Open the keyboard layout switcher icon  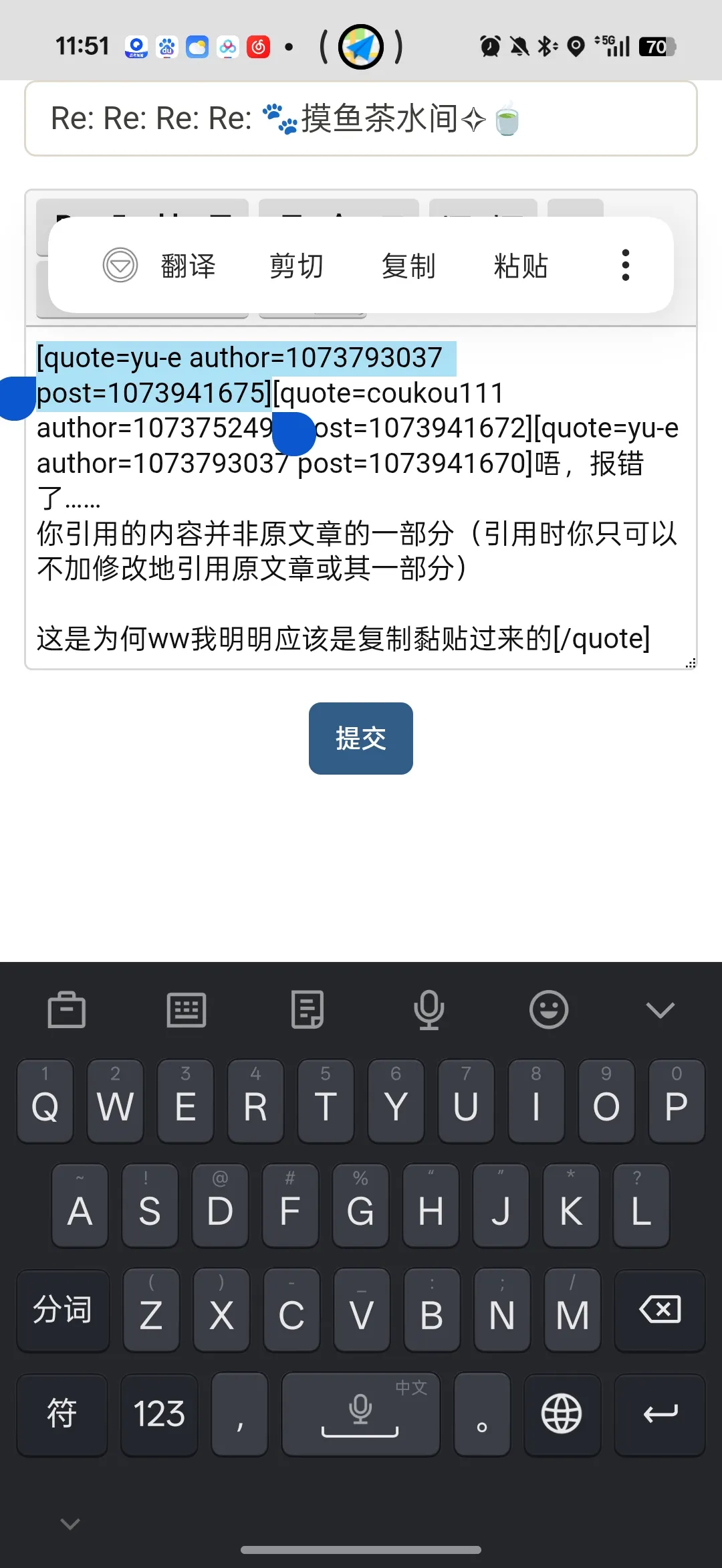click(187, 1009)
